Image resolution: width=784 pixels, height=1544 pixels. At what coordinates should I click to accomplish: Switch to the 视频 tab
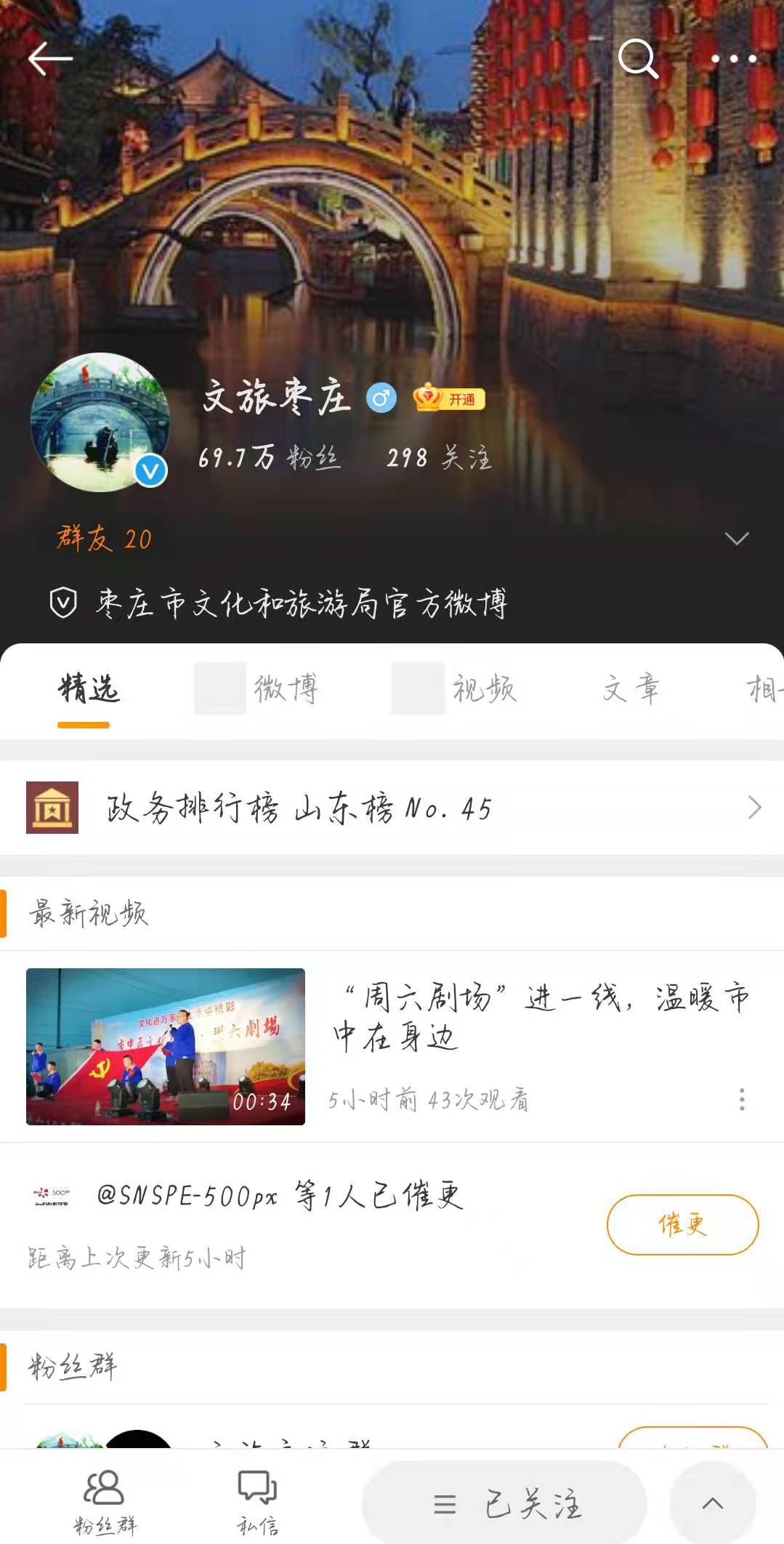tap(484, 688)
